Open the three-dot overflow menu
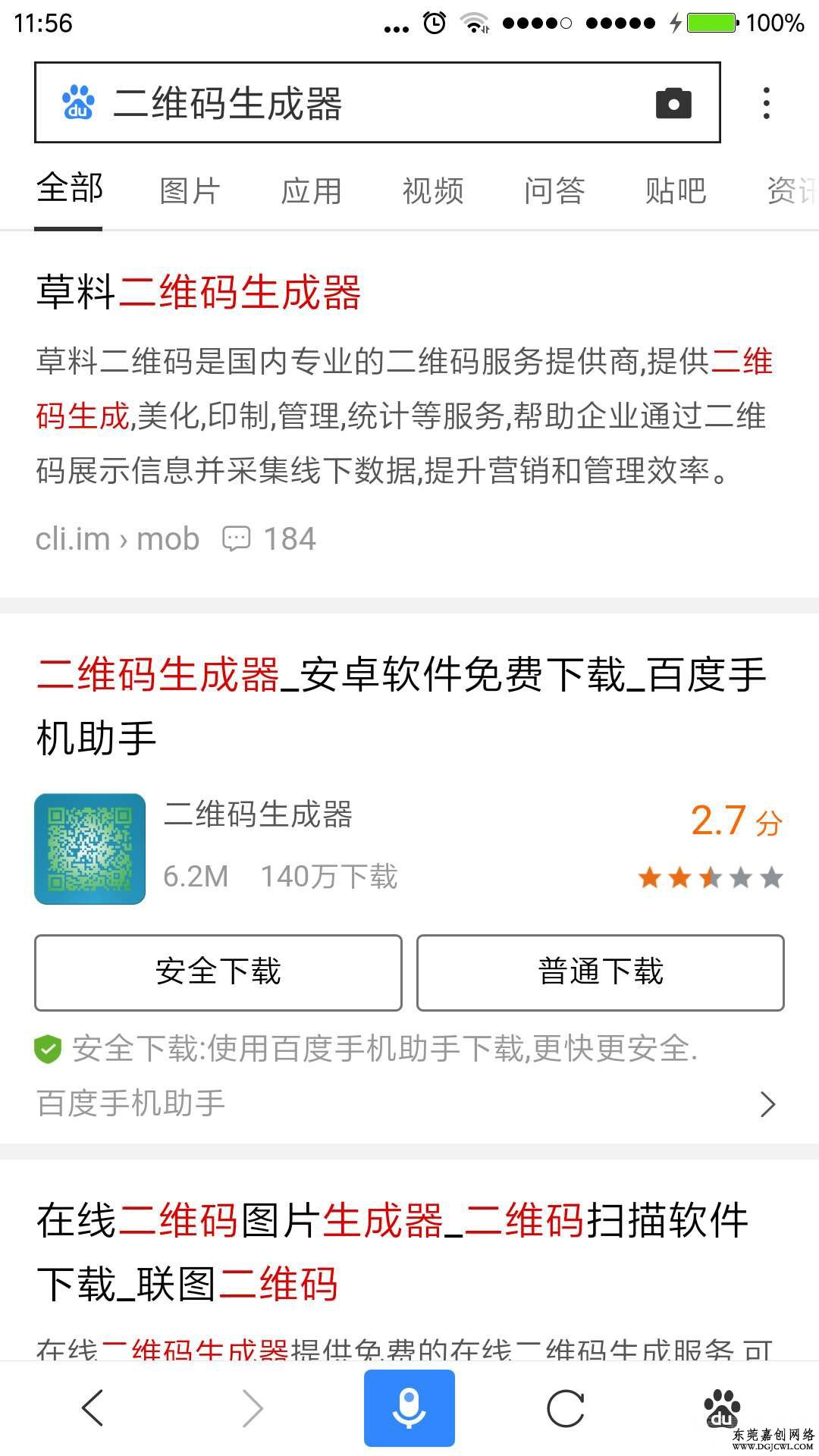The image size is (819, 1456). [767, 103]
